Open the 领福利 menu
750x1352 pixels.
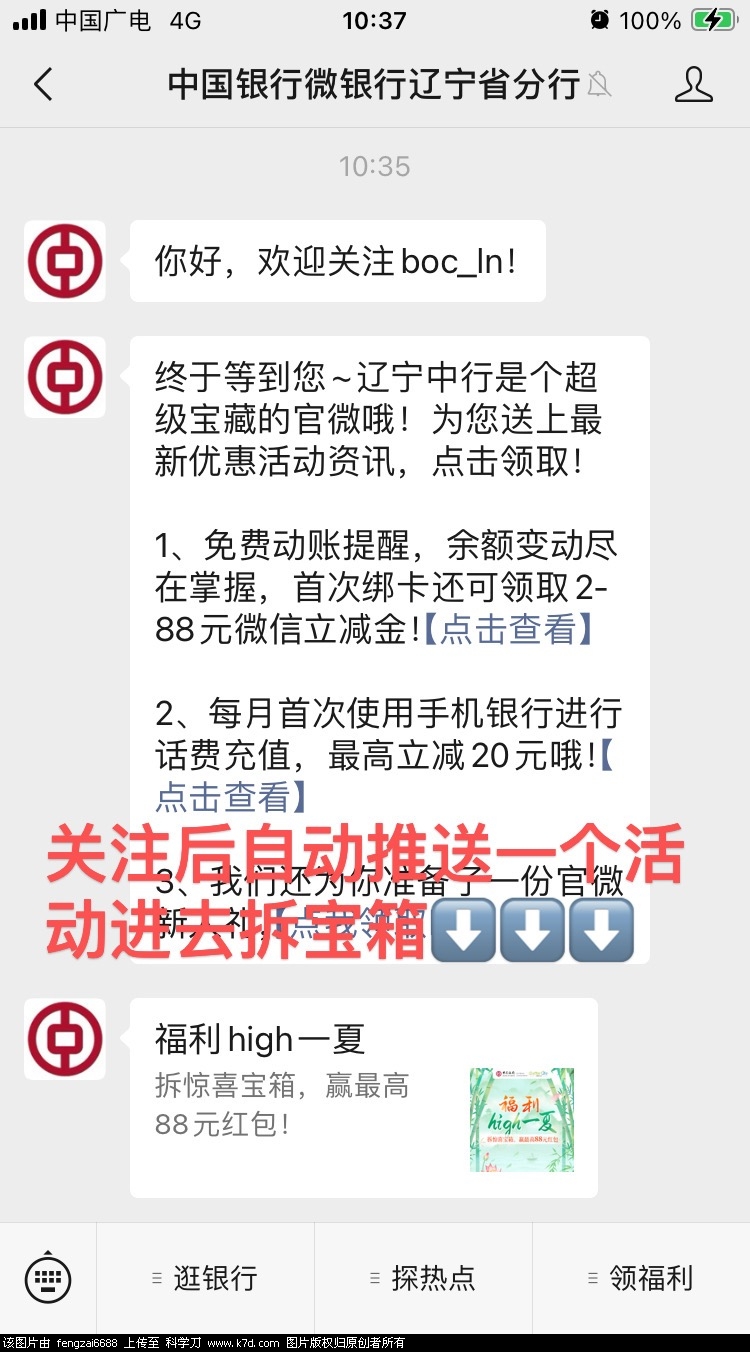pos(641,1278)
